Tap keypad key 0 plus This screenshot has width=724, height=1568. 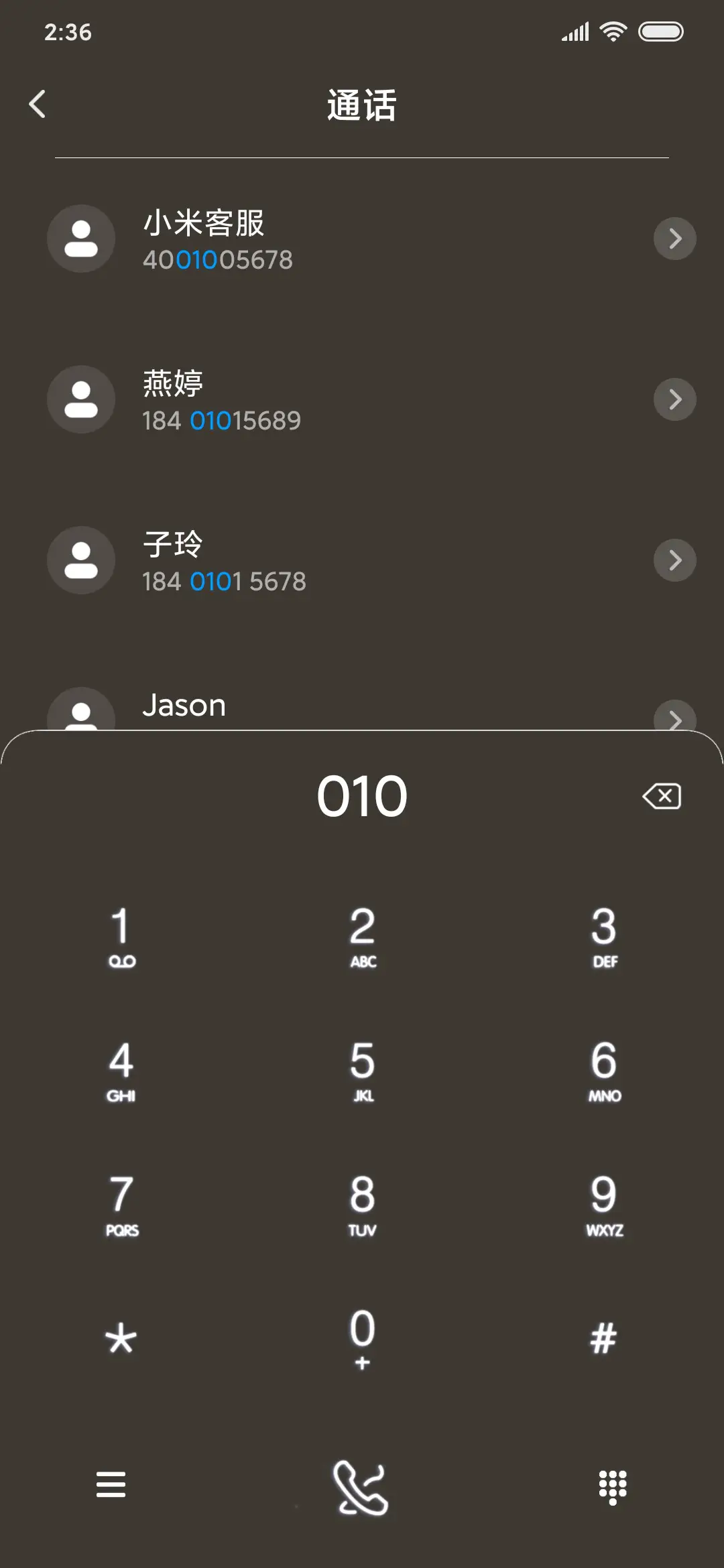(x=362, y=1338)
